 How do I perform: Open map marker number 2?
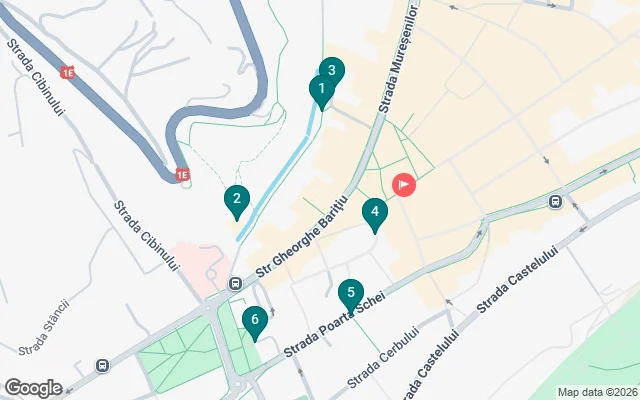click(x=236, y=201)
